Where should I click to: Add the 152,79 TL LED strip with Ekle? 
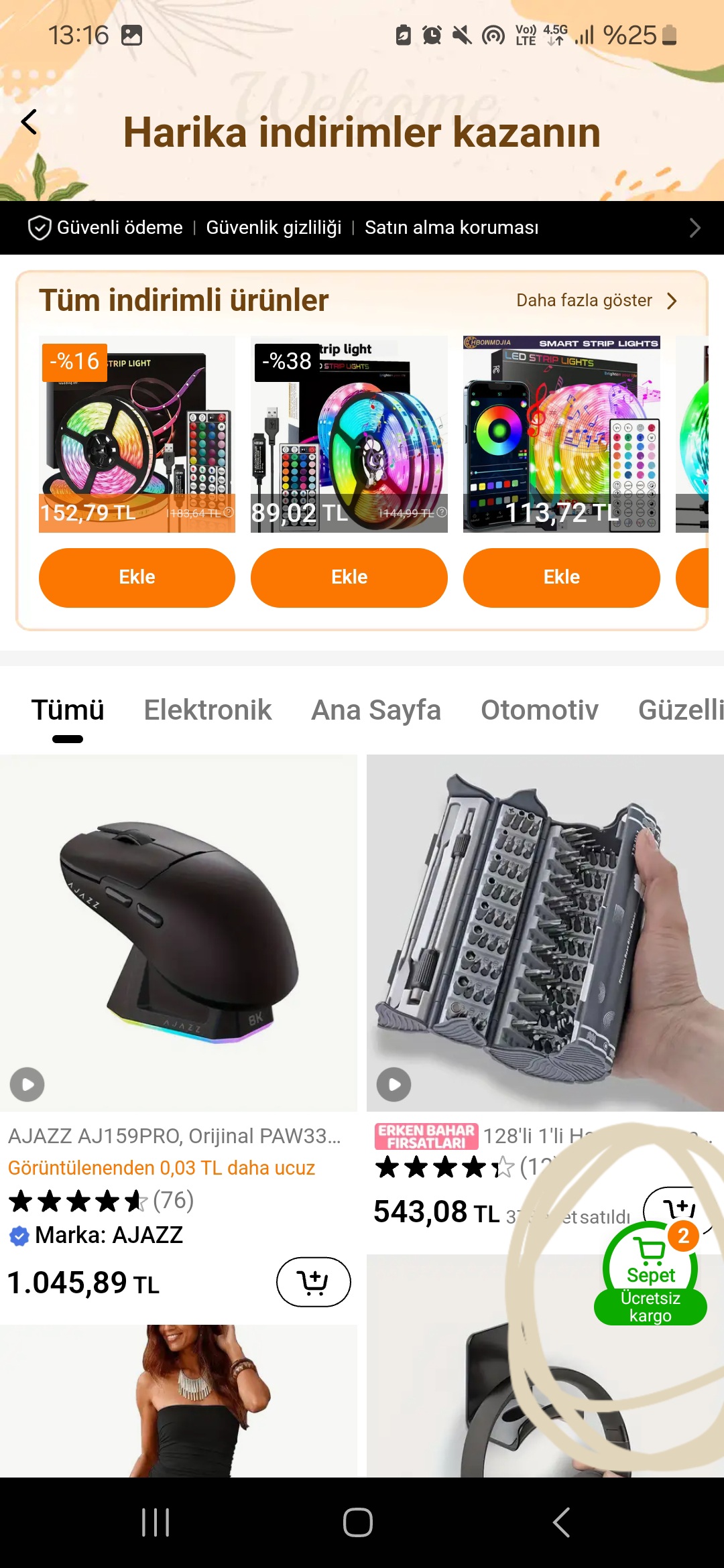pyautogui.click(x=137, y=578)
